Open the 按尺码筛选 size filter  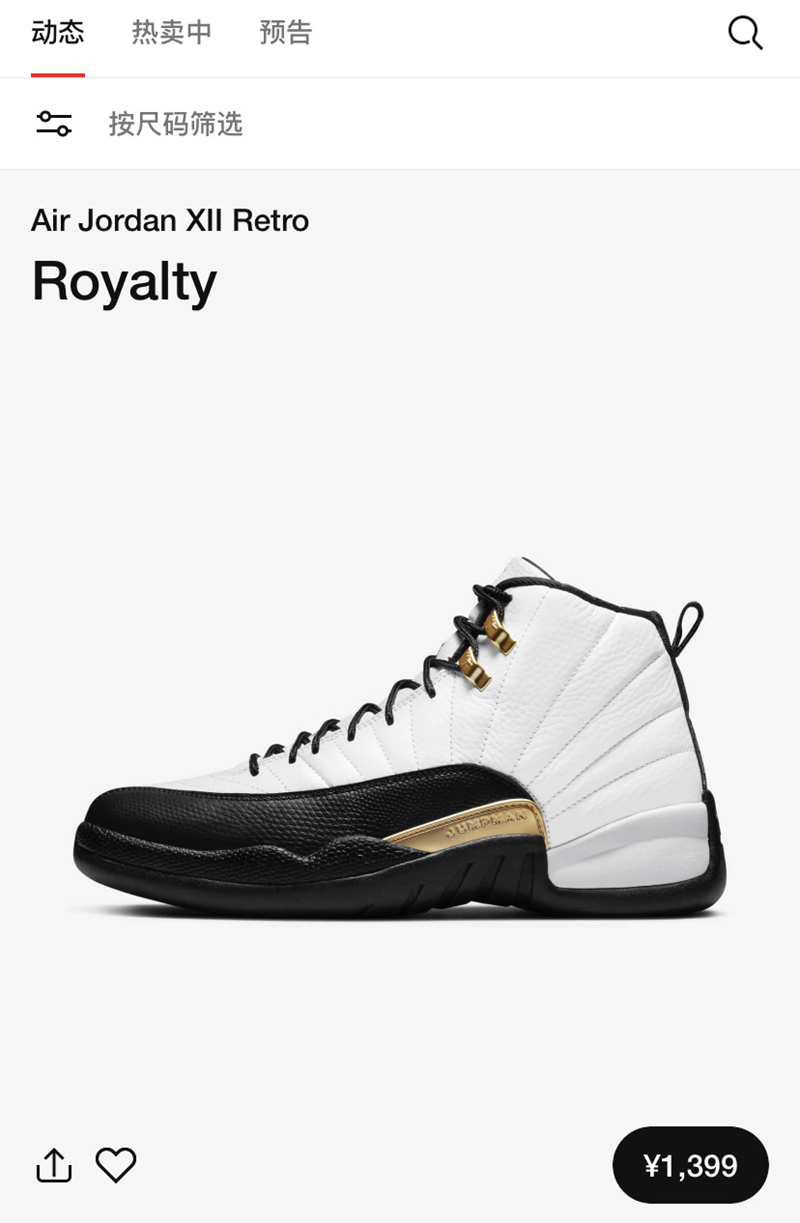175,124
